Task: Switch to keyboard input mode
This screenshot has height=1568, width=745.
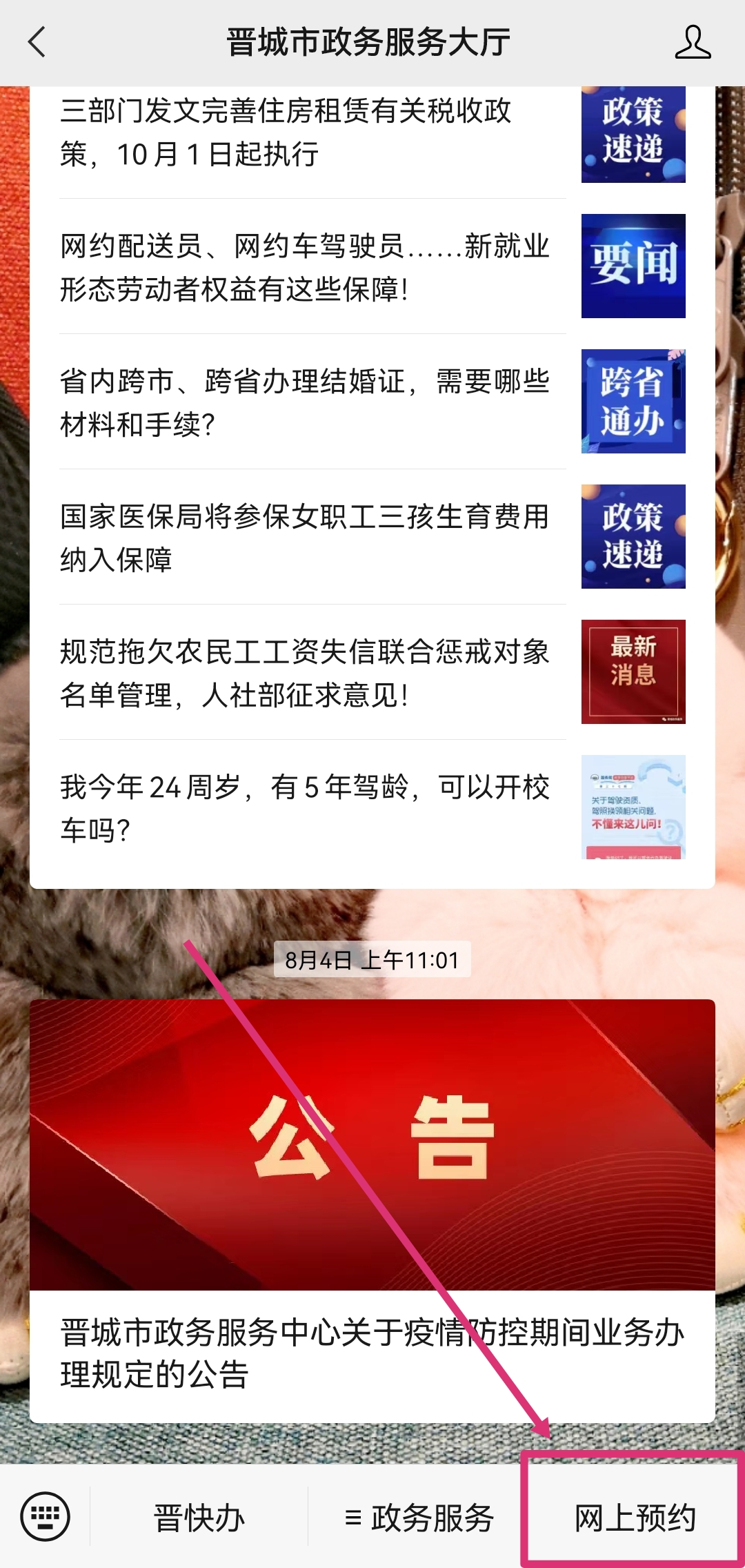Action: (x=46, y=1516)
